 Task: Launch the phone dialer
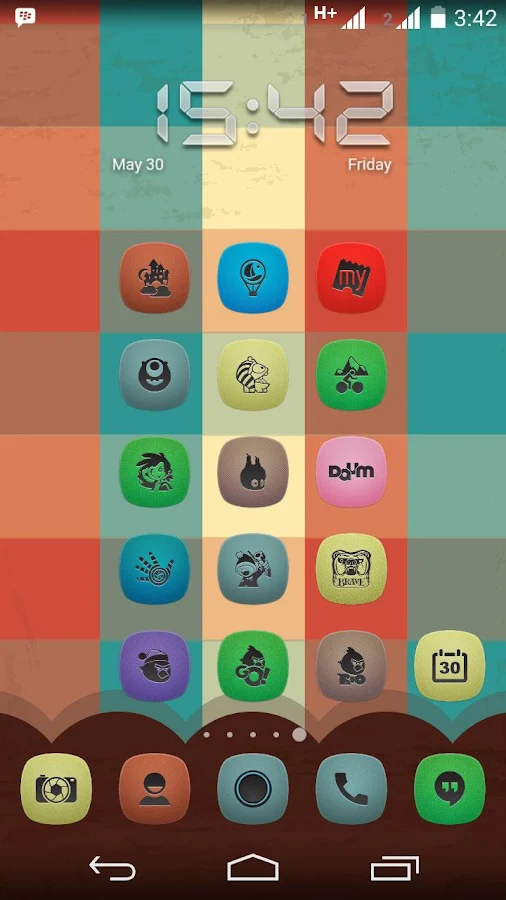(351, 789)
